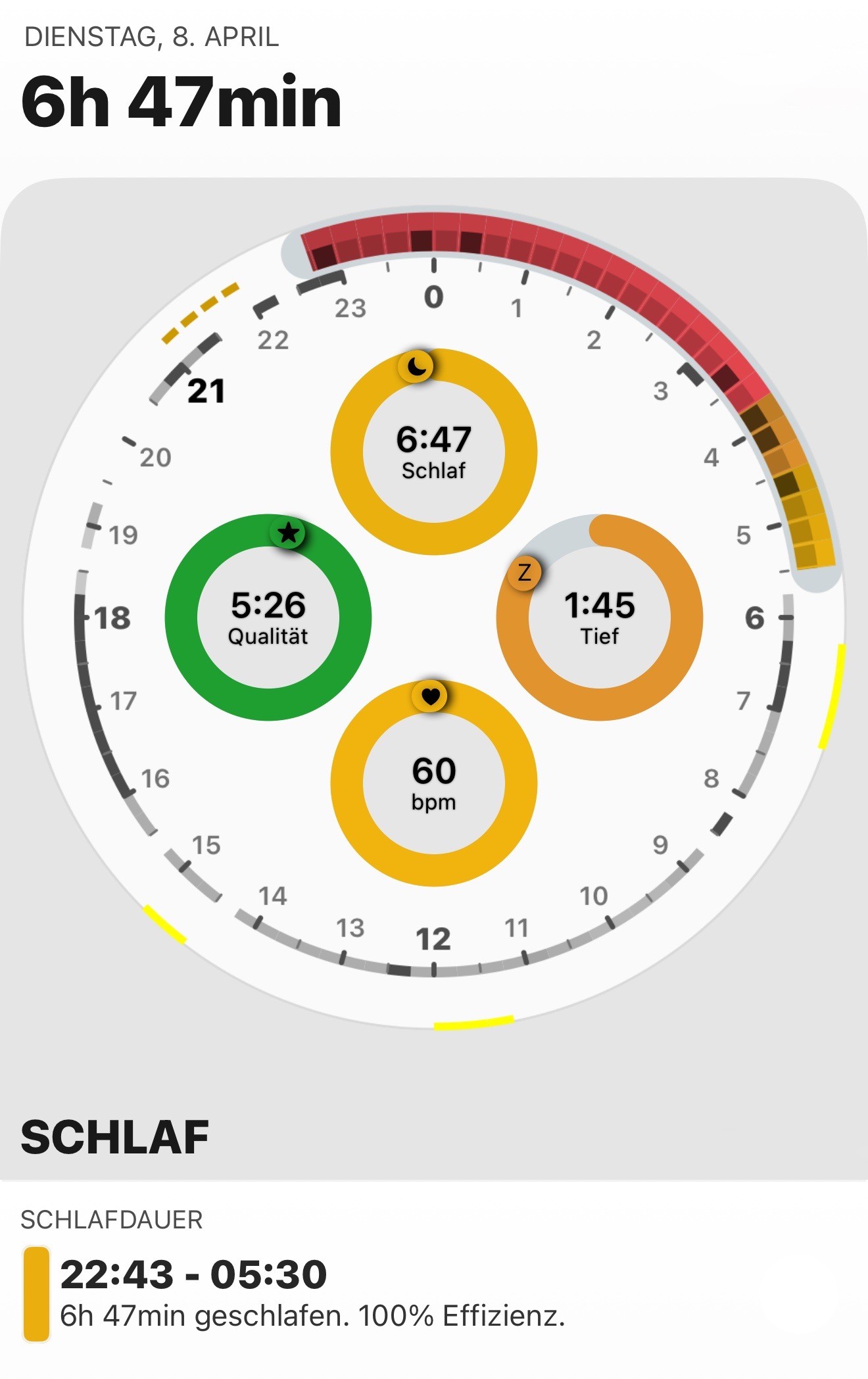Open the 1:45 Tief sleep ring

(600, 618)
